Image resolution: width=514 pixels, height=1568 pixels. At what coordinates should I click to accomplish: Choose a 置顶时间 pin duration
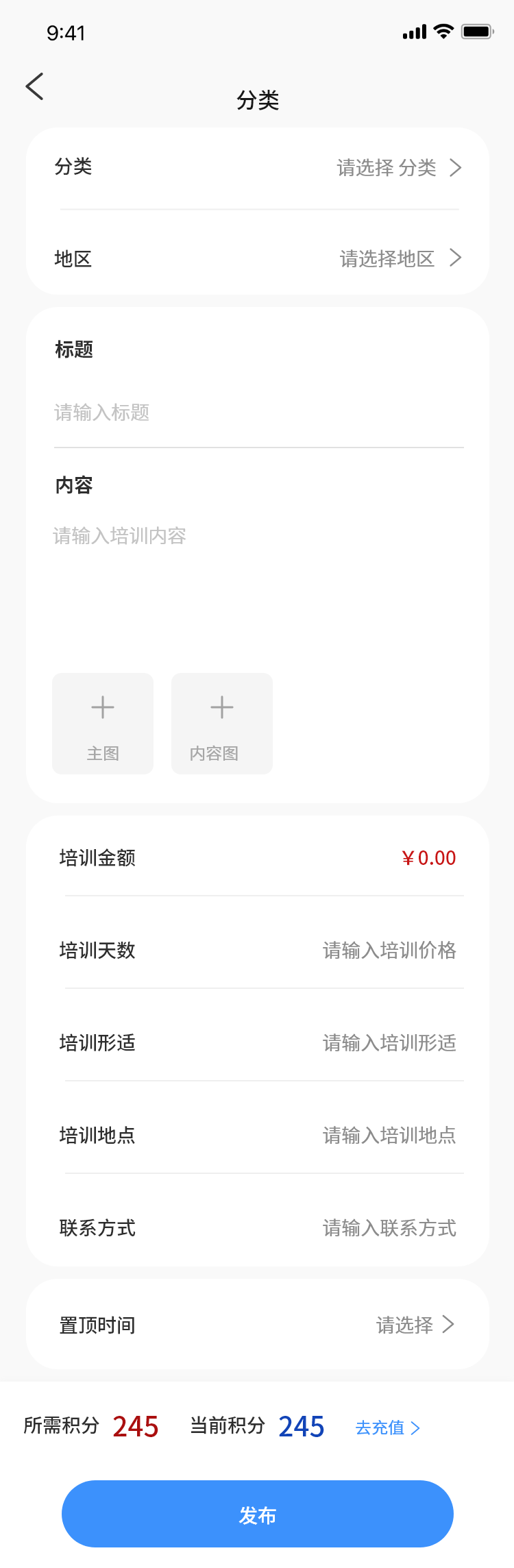coord(415,1325)
